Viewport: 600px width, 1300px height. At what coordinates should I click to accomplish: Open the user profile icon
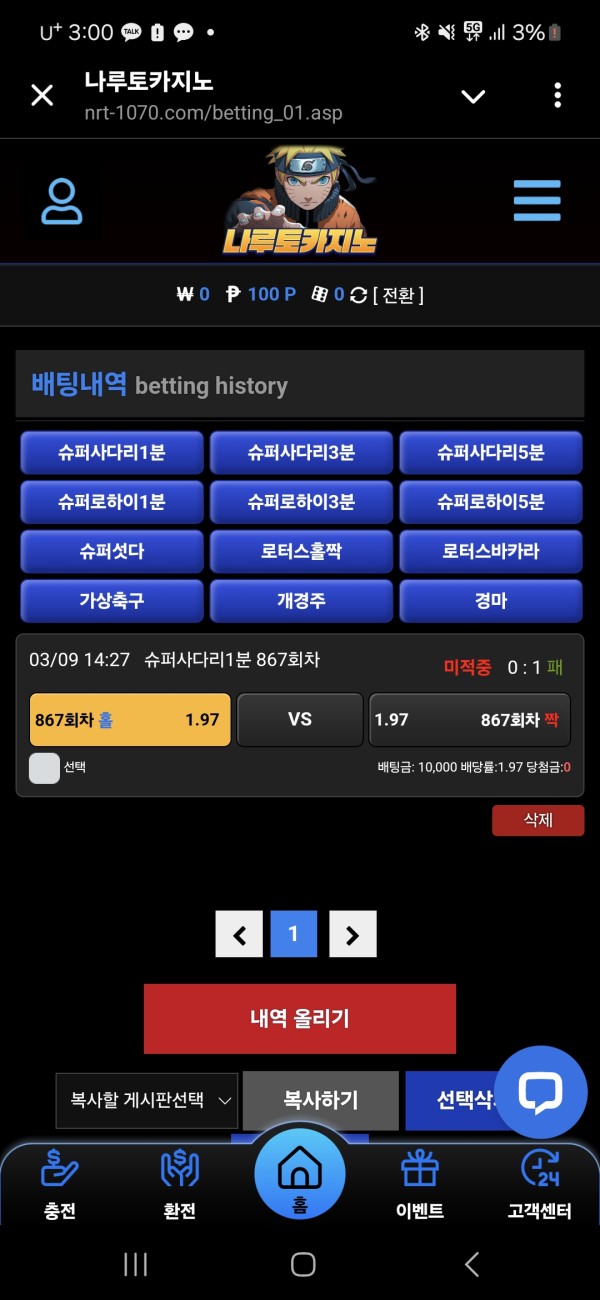pyautogui.click(x=62, y=201)
